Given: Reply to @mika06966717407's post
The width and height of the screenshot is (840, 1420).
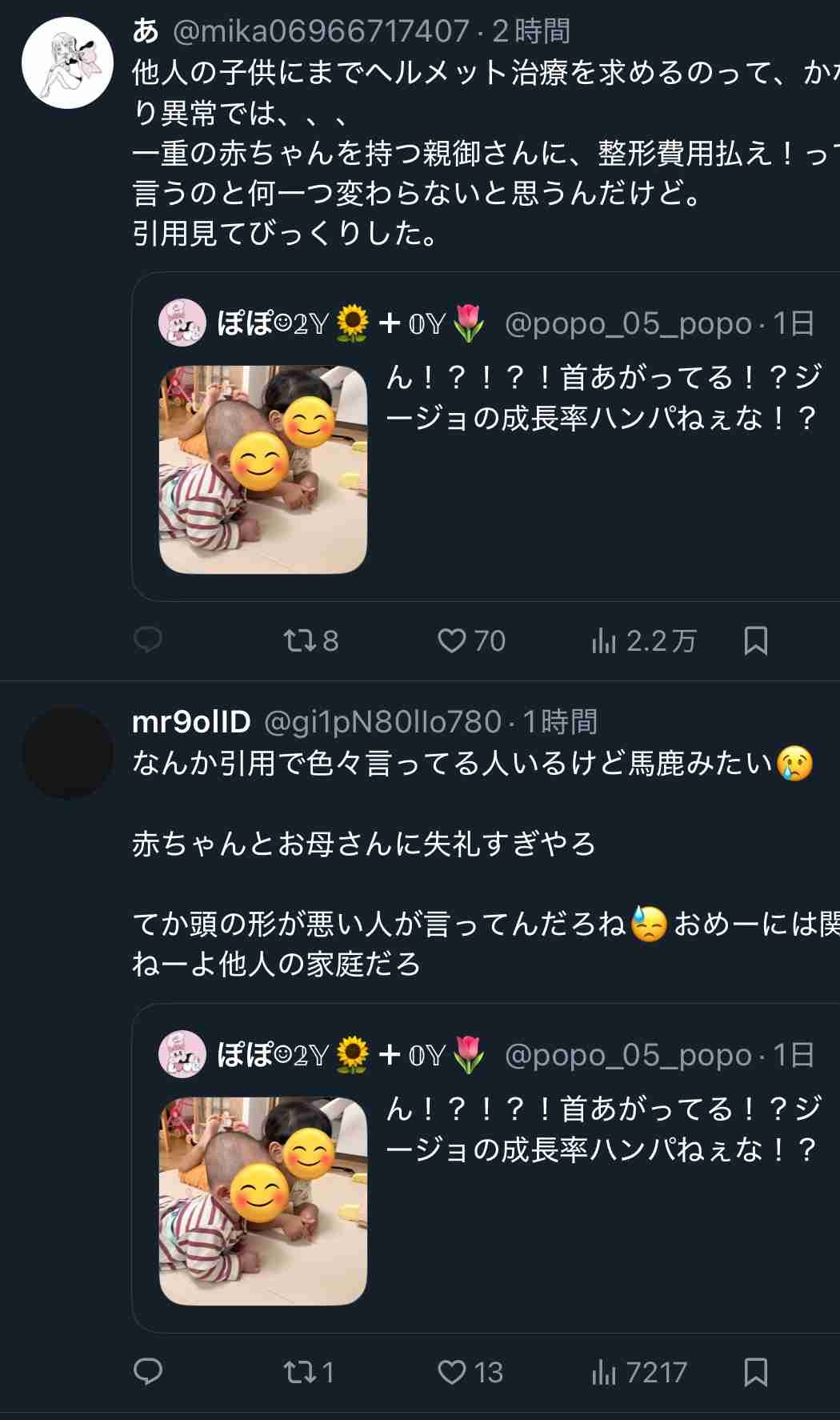Looking at the screenshot, I should pyautogui.click(x=148, y=640).
